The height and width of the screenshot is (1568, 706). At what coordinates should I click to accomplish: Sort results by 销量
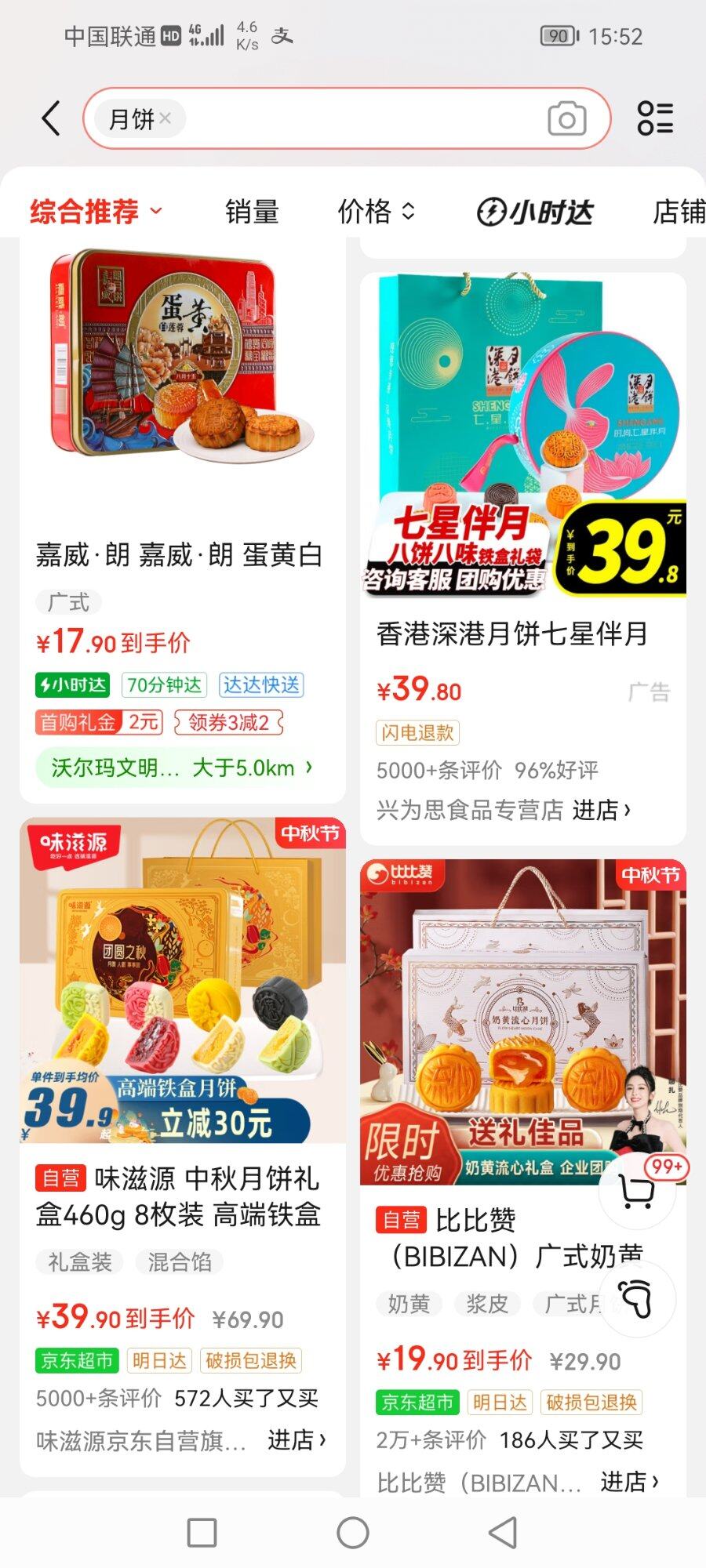(252, 211)
